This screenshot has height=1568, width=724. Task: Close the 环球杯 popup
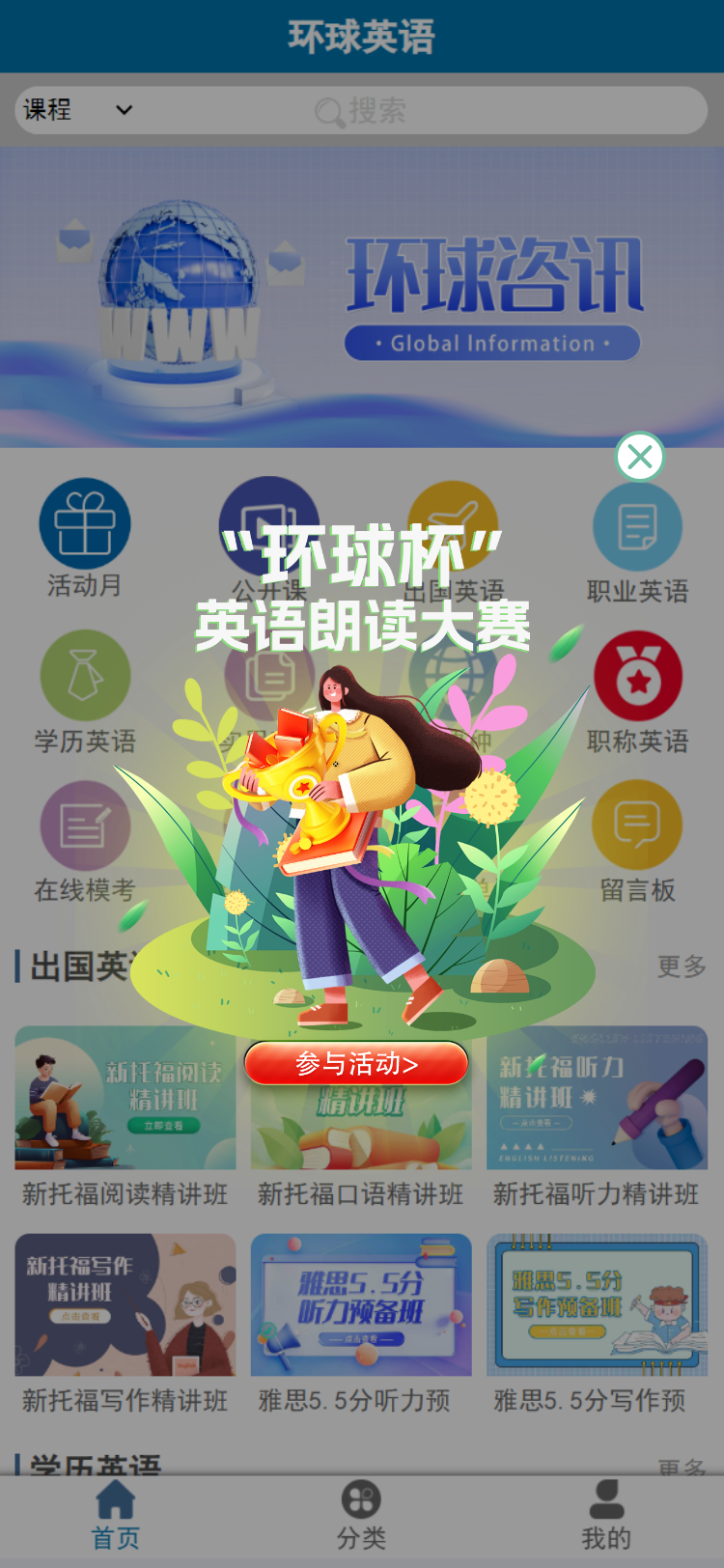tap(639, 457)
